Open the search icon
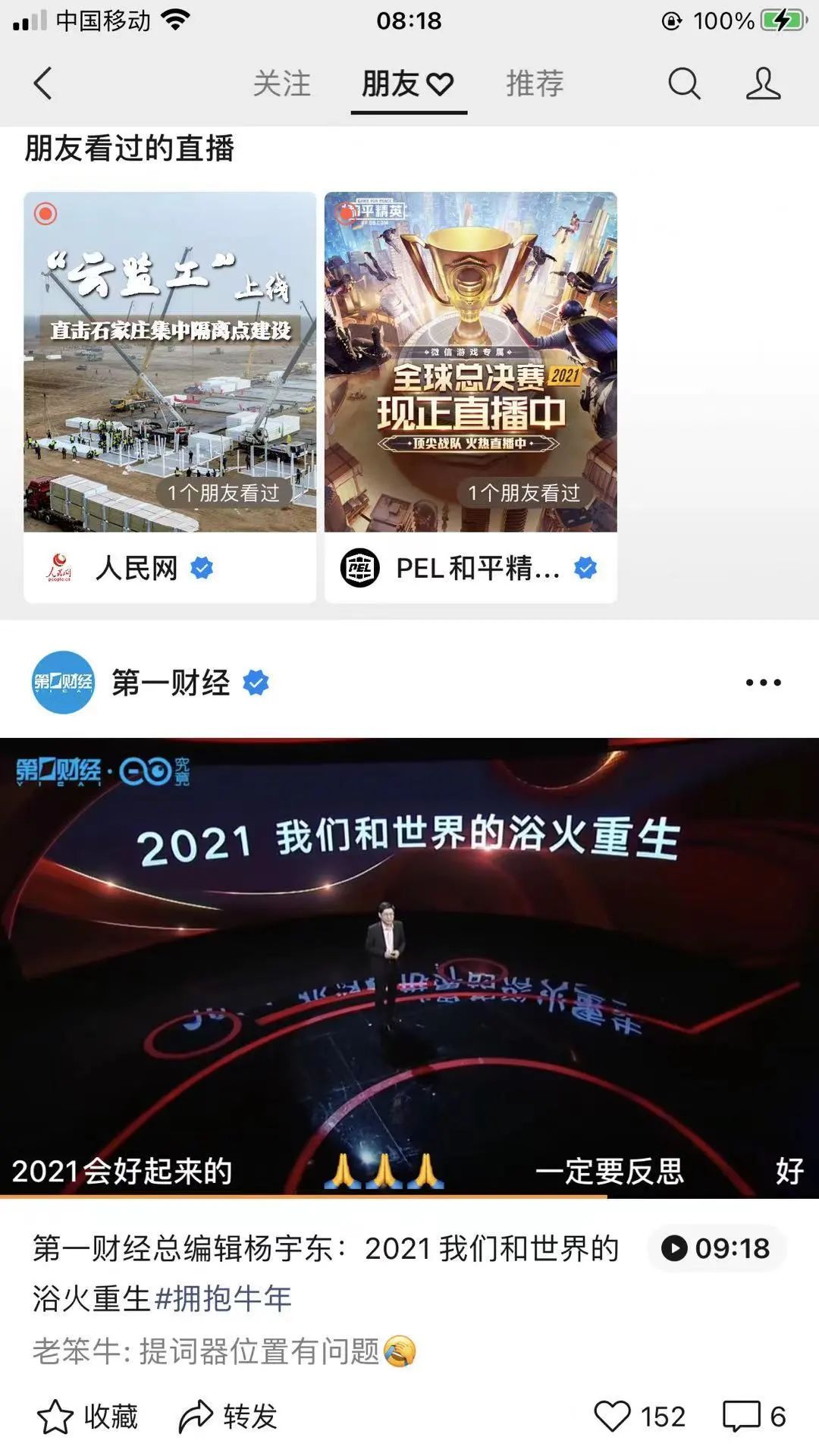This screenshot has height=1456, width=819. pos(683,83)
